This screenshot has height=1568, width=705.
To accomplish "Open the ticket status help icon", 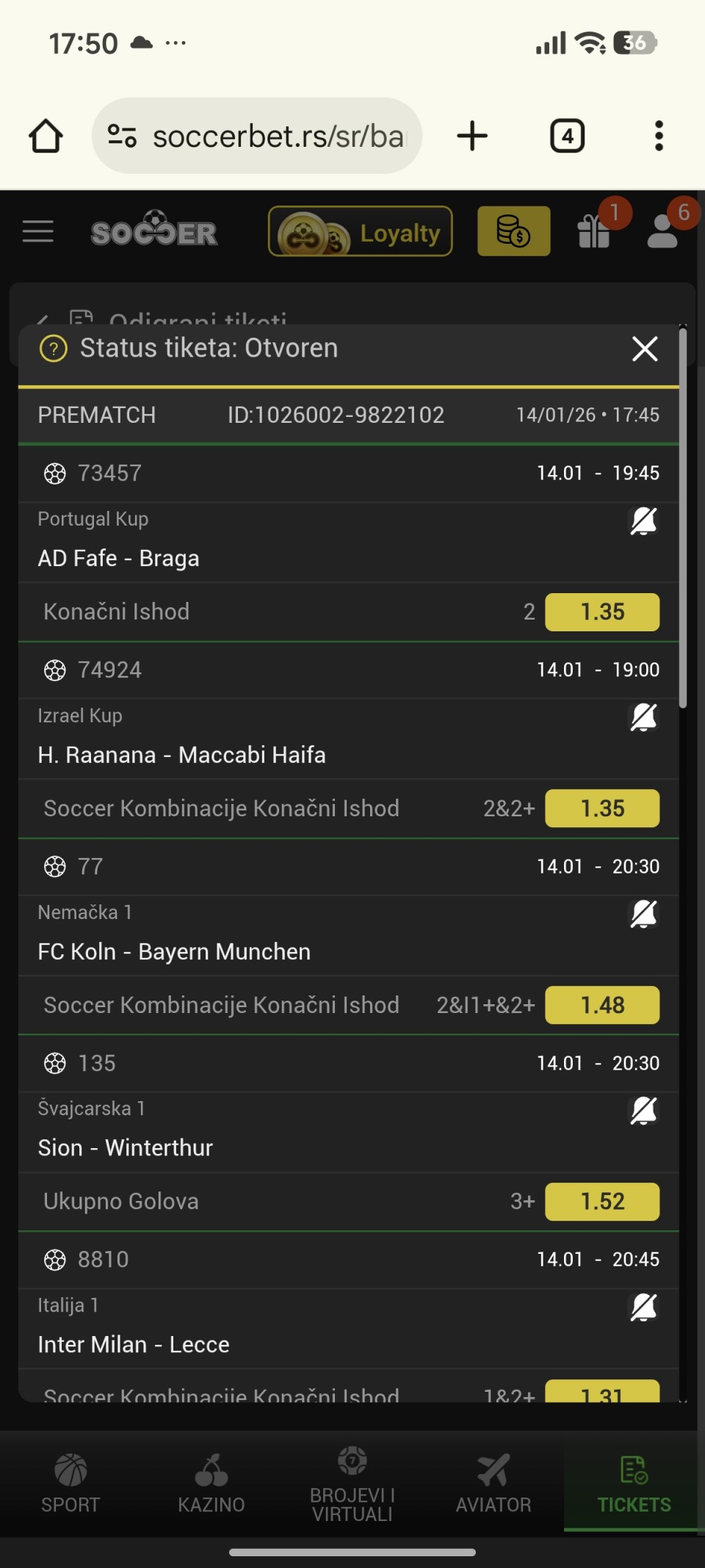I will pos(54,349).
